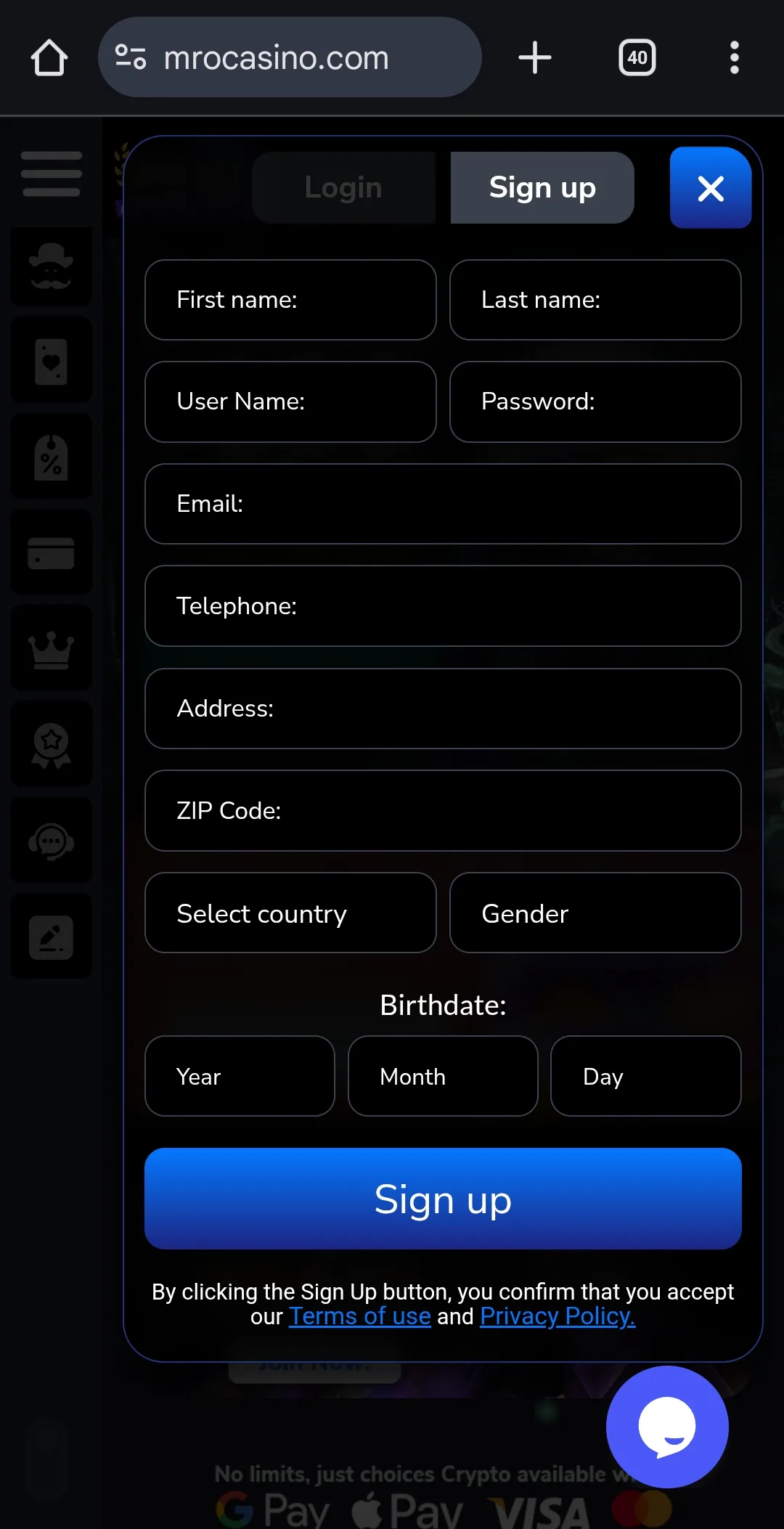
Task: Focus the First name field
Action: pyautogui.click(x=290, y=300)
